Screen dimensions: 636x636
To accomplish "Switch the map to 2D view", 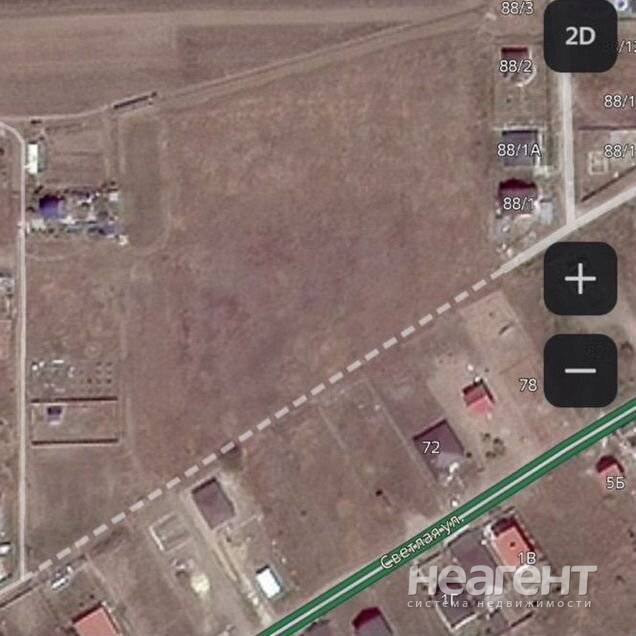I will click(x=580, y=37).
